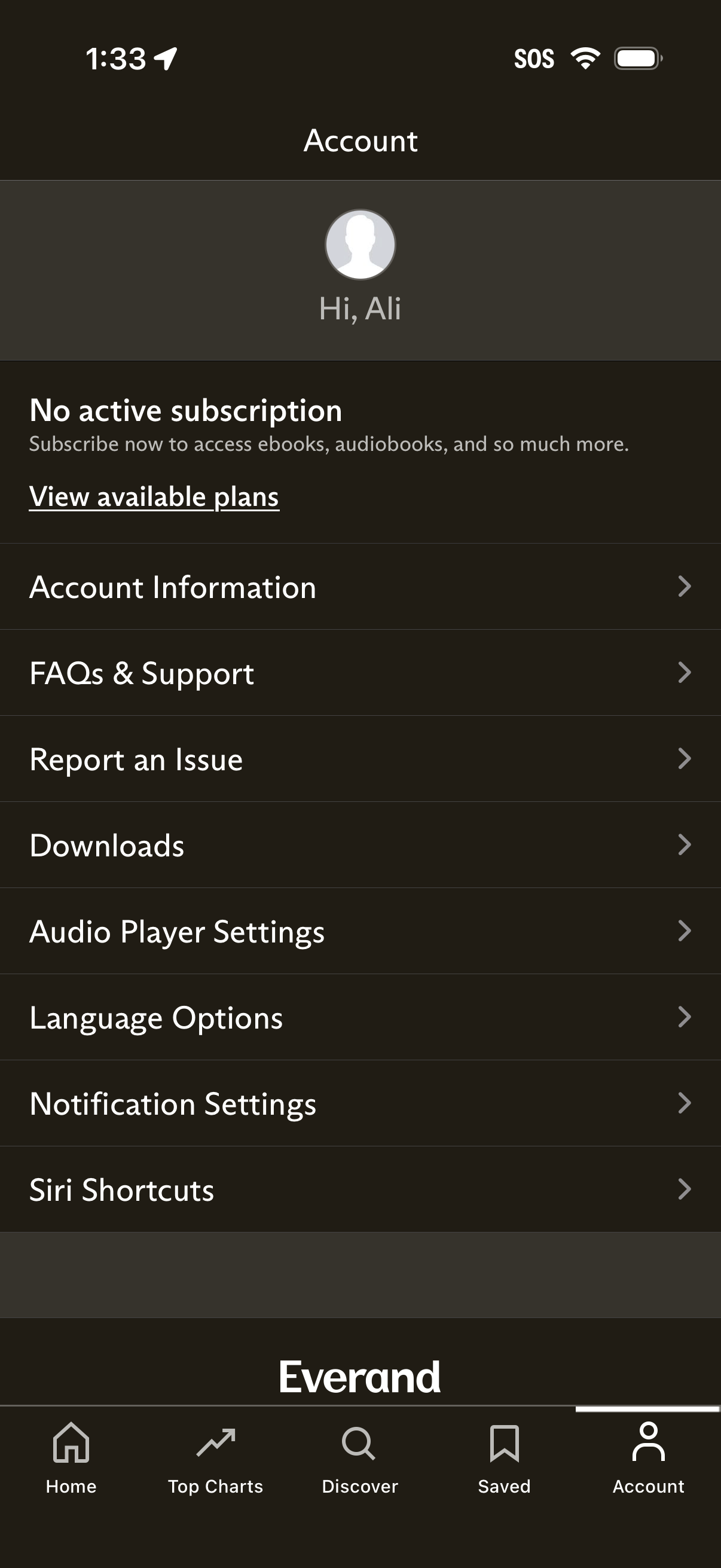Switch to the Top Charts tab
721x1568 pixels.
[x=215, y=1458]
